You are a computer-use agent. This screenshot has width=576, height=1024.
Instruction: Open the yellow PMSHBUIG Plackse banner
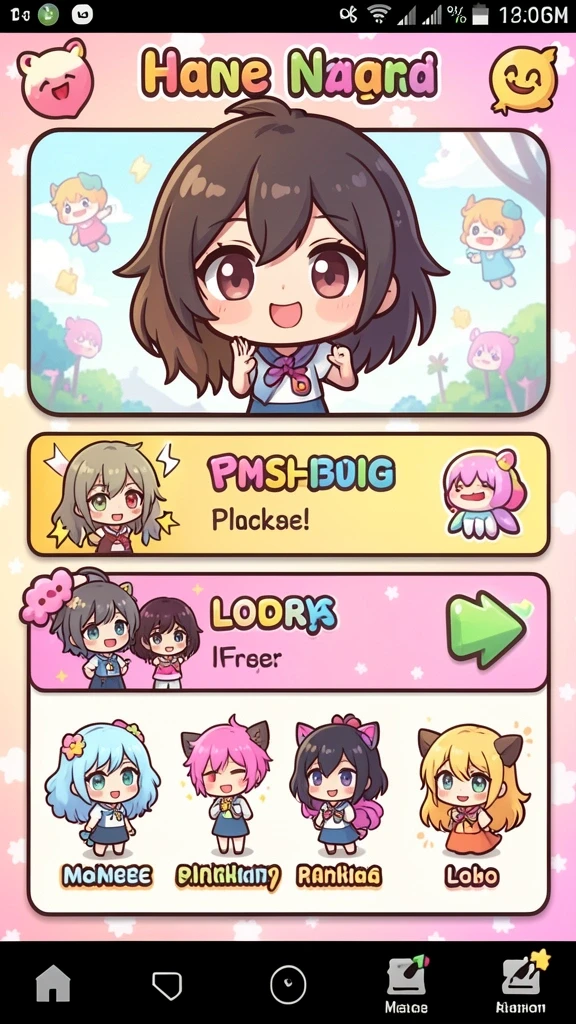[x=288, y=494]
